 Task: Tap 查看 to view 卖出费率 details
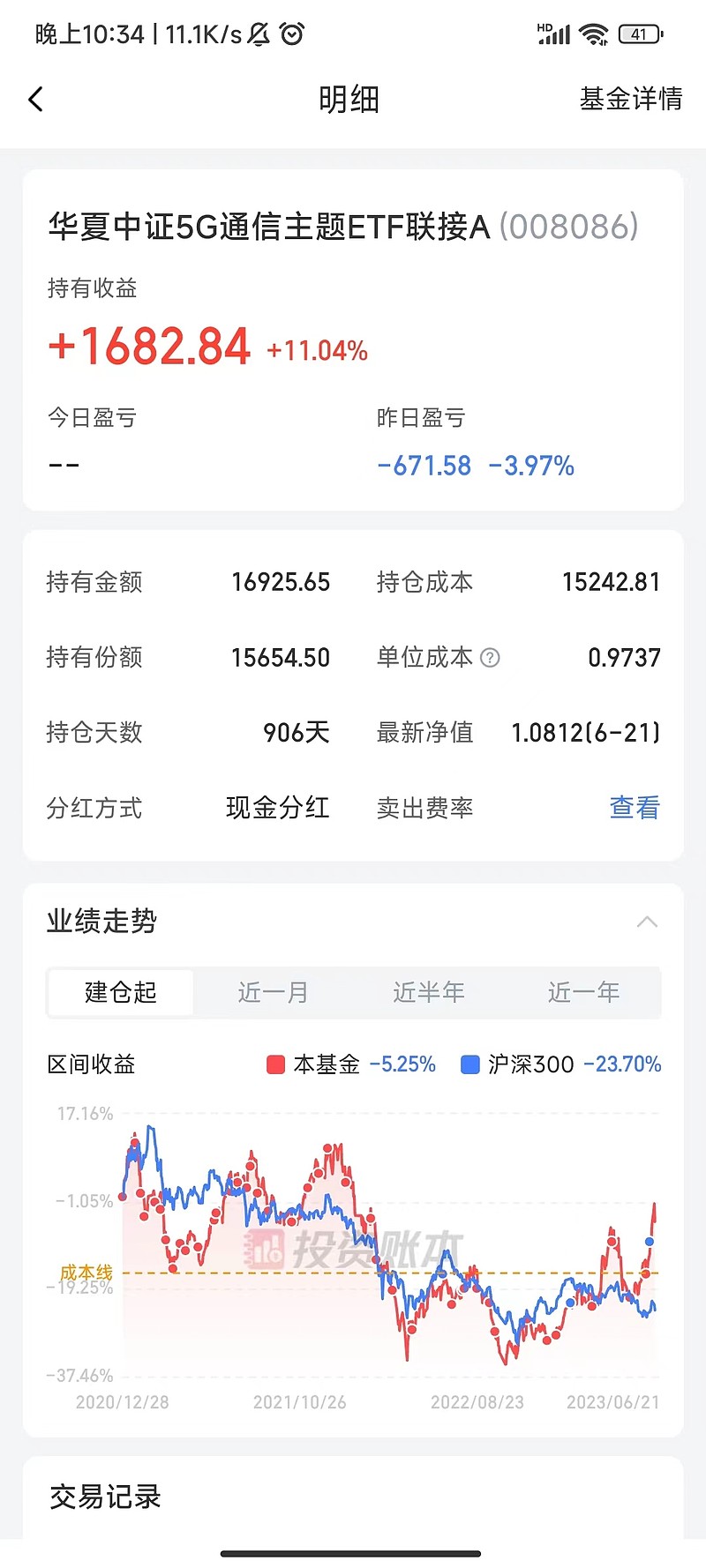(x=634, y=808)
